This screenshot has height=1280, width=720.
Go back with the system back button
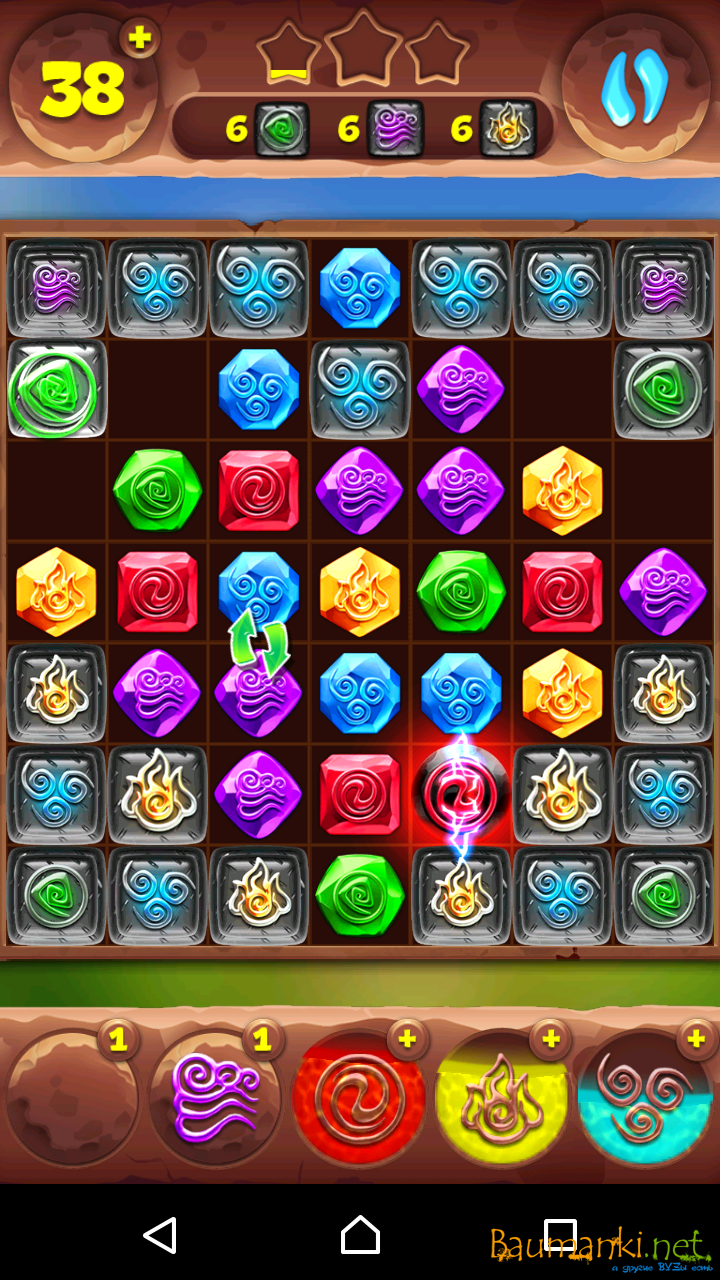(x=160, y=1236)
